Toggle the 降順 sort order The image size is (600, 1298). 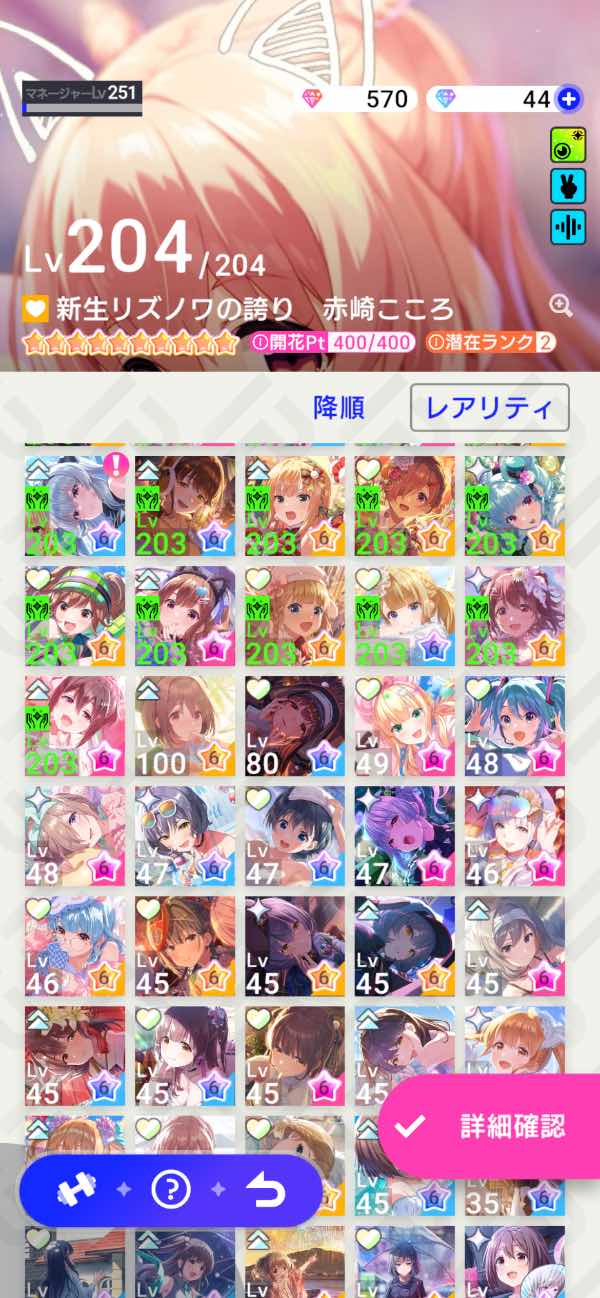click(x=339, y=407)
